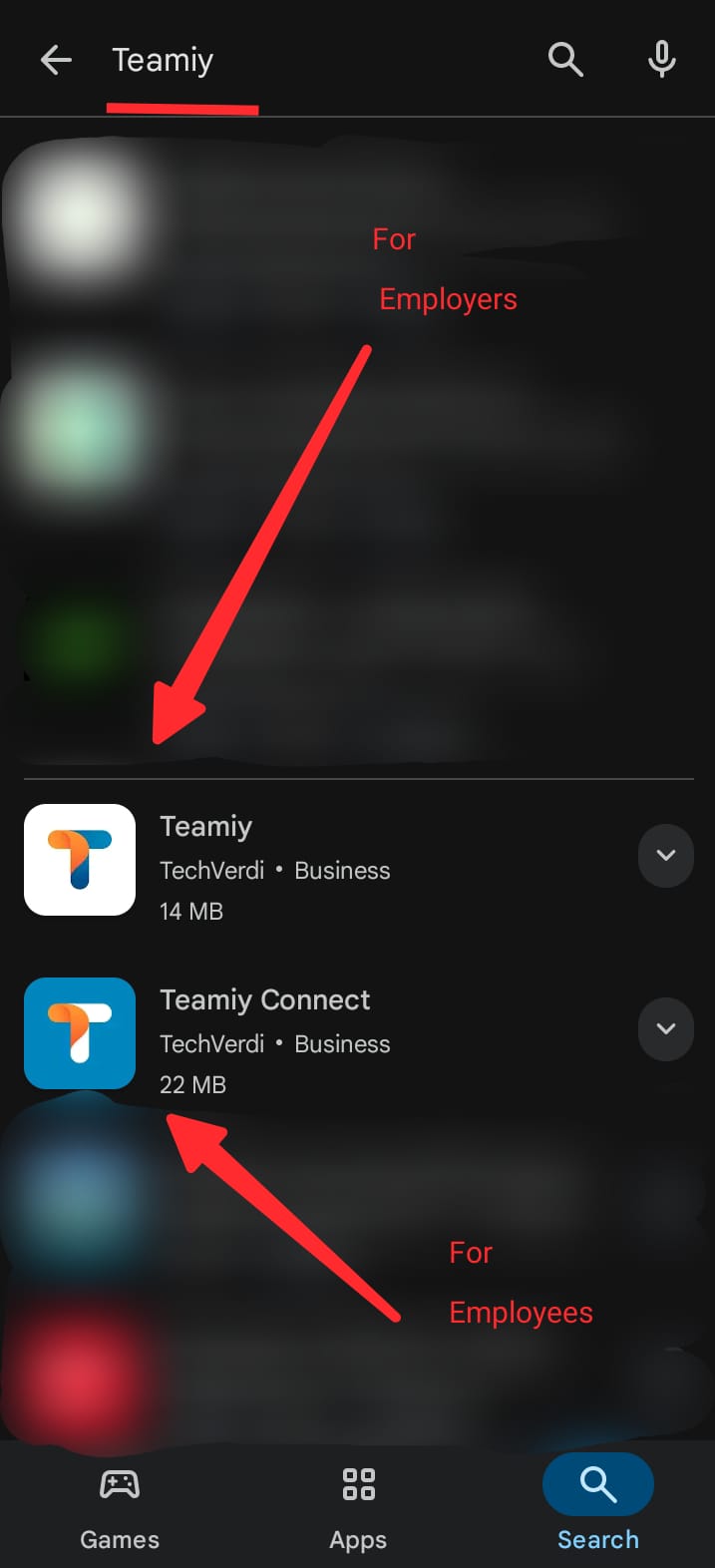Open the Teamiy app listing (14 MB)
This screenshot has width=715, height=1568.
tap(299, 860)
